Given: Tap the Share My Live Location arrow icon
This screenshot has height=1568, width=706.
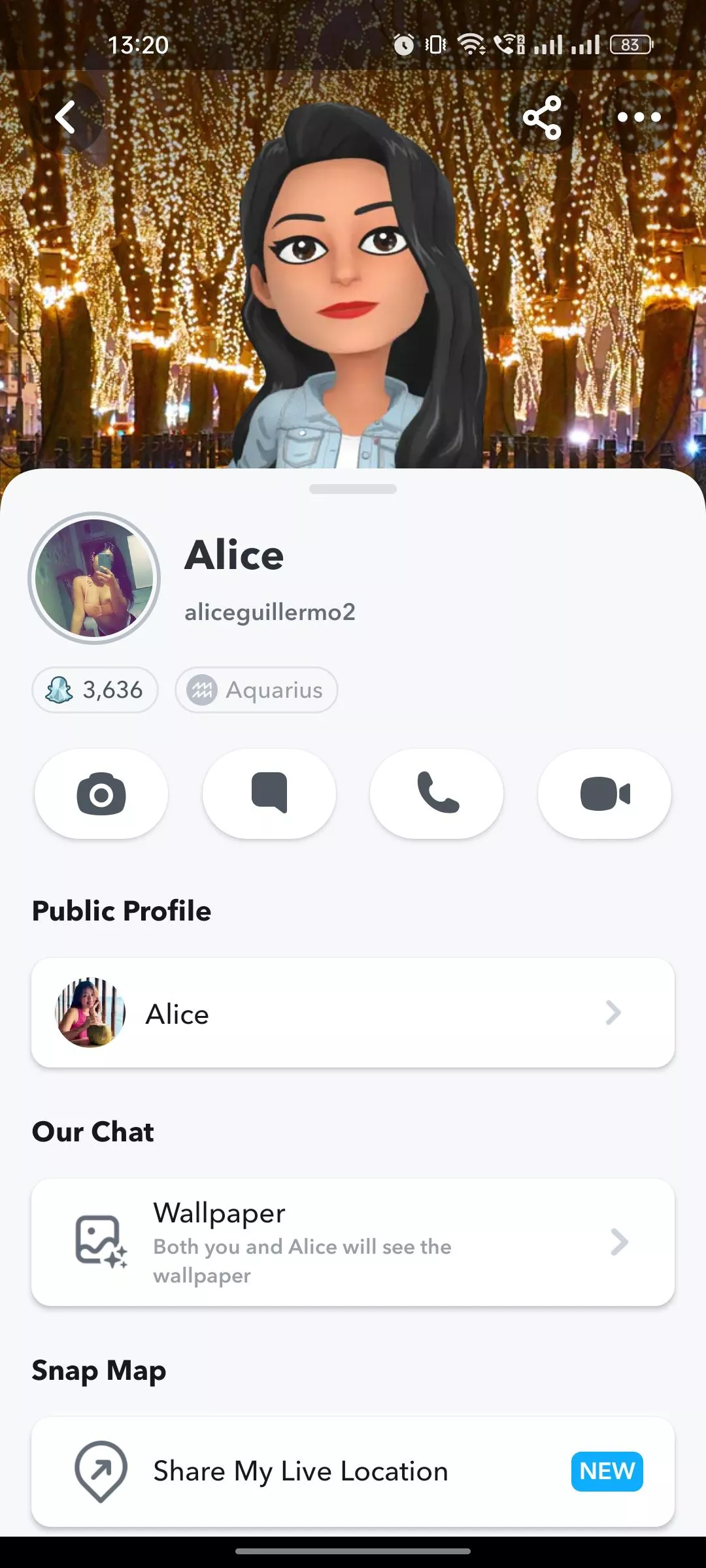Looking at the screenshot, I should tap(99, 1472).
